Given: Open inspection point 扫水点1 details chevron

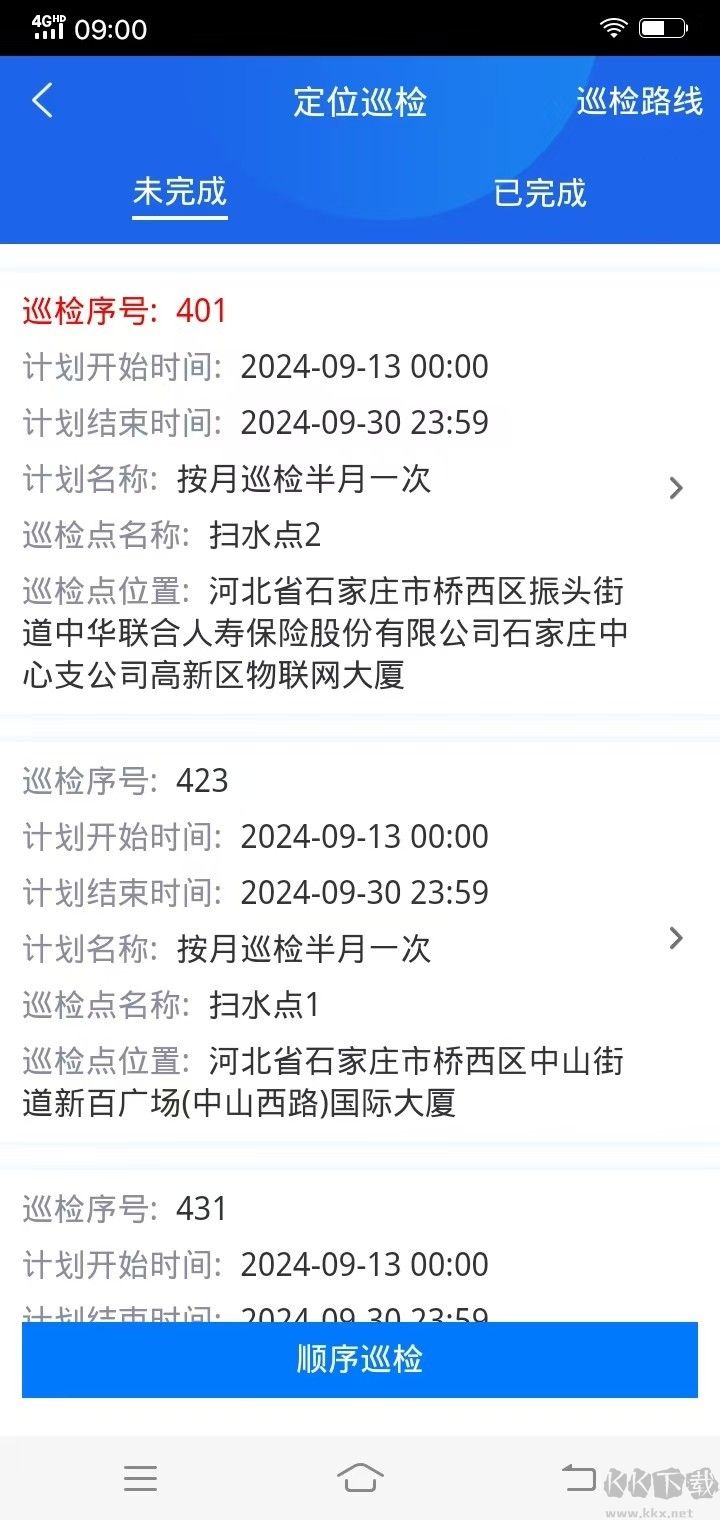Looking at the screenshot, I should tap(677, 938).
